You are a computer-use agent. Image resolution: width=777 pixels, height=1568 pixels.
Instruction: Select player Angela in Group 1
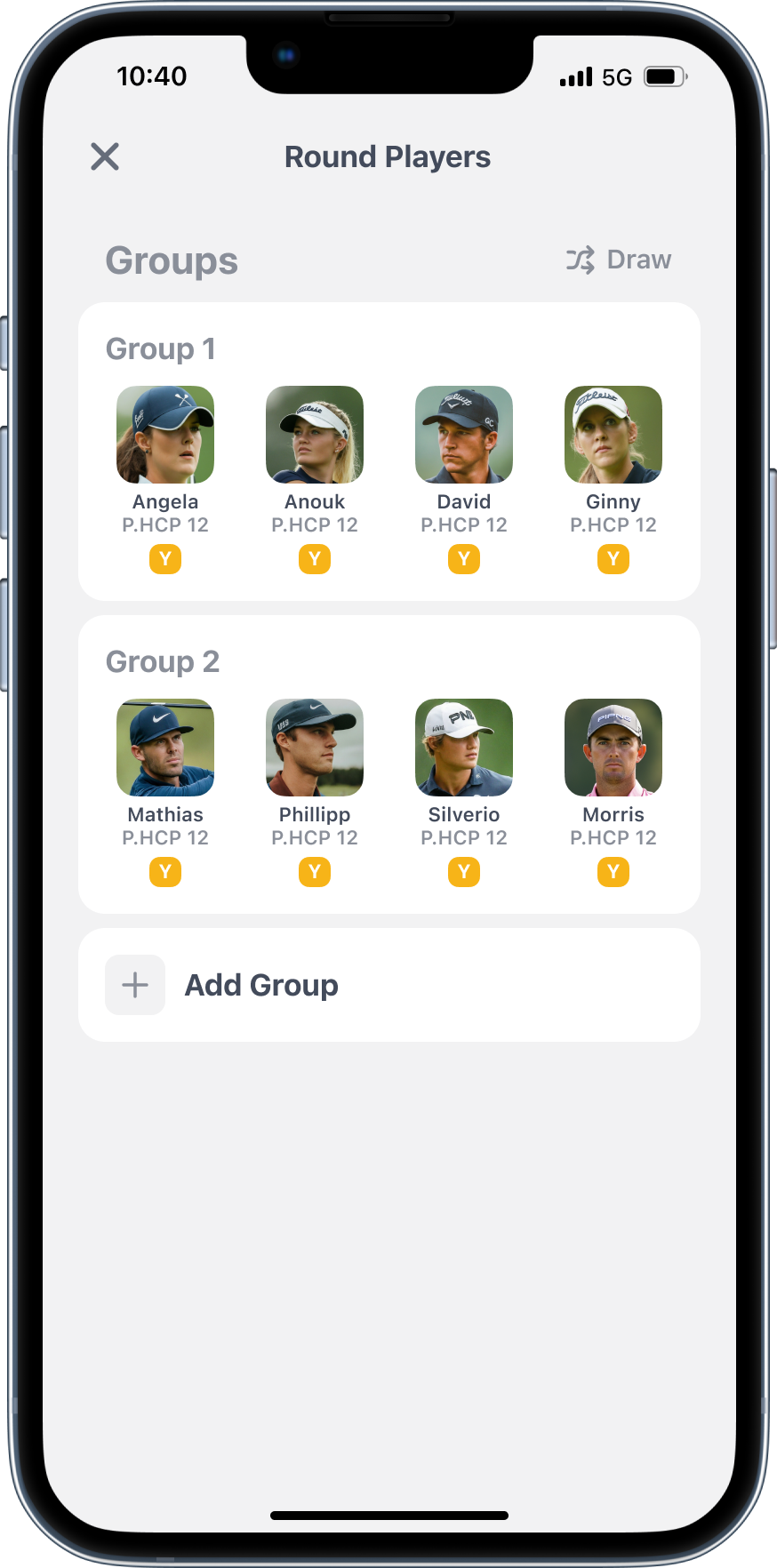click(165, 435)
